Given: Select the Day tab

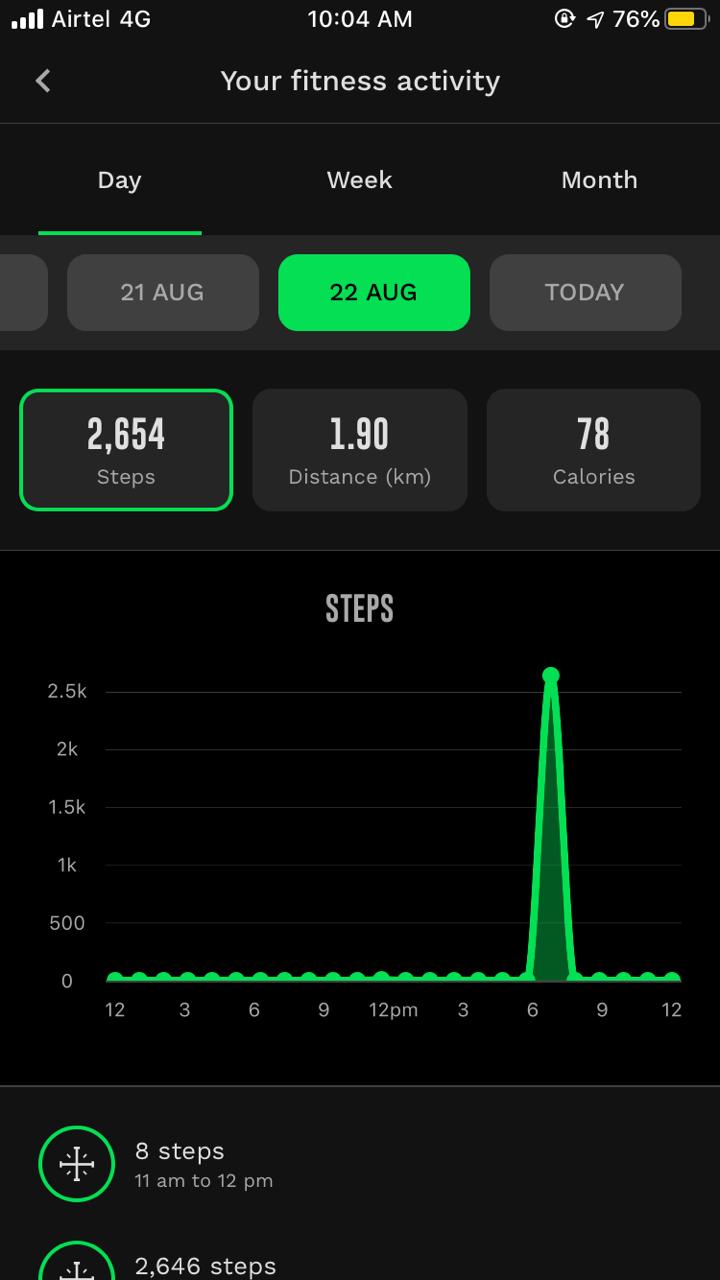Looking at the screenshot, I should (x=120, y=180).
